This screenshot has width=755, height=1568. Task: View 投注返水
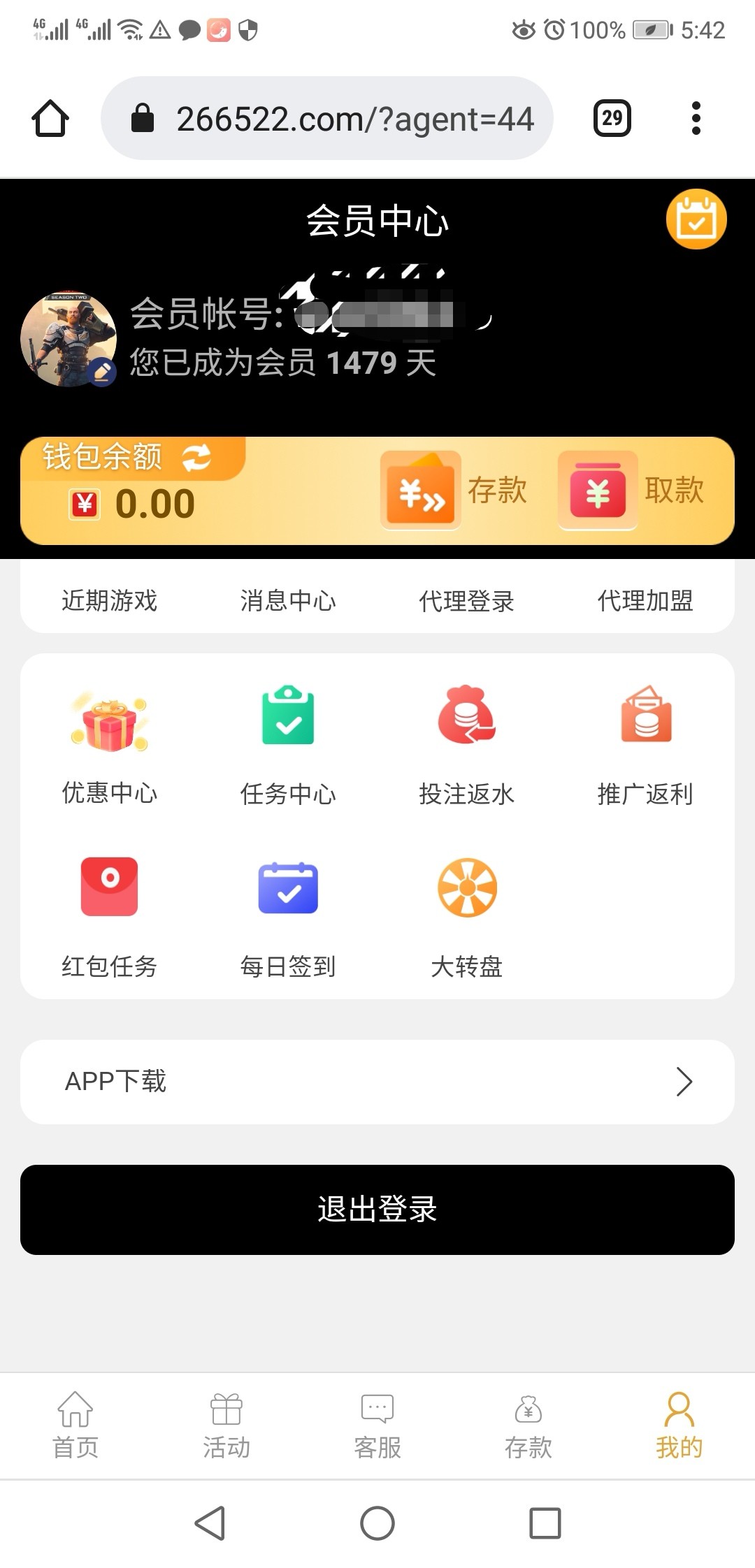466,746
